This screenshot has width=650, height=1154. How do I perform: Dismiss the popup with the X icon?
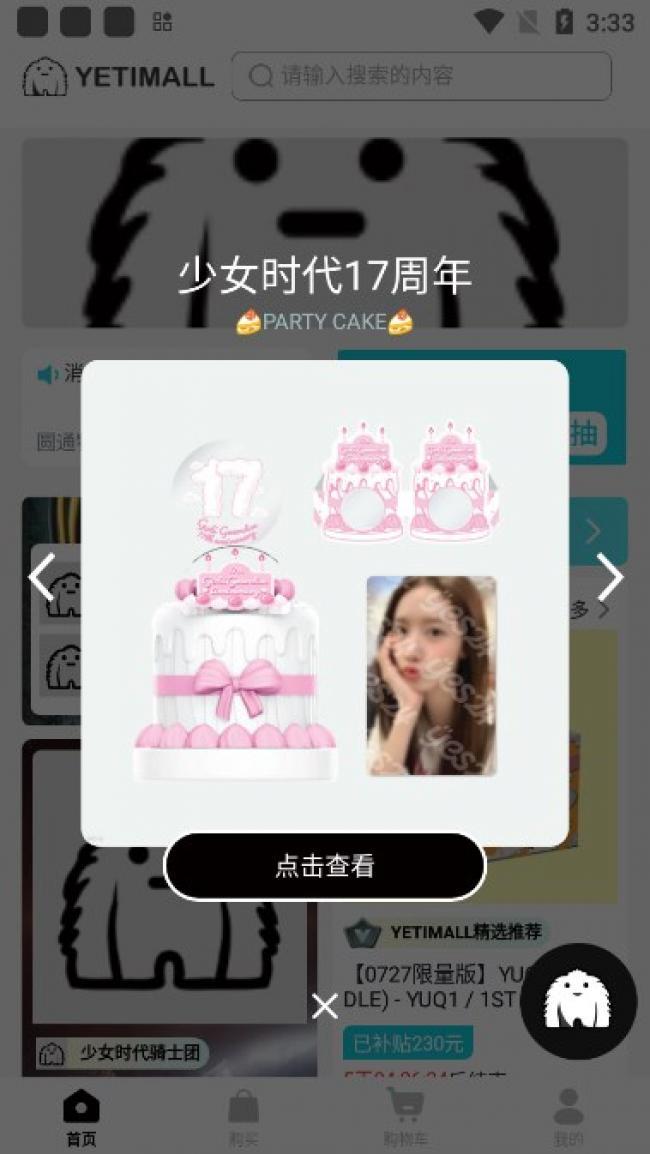point(324,1005)
